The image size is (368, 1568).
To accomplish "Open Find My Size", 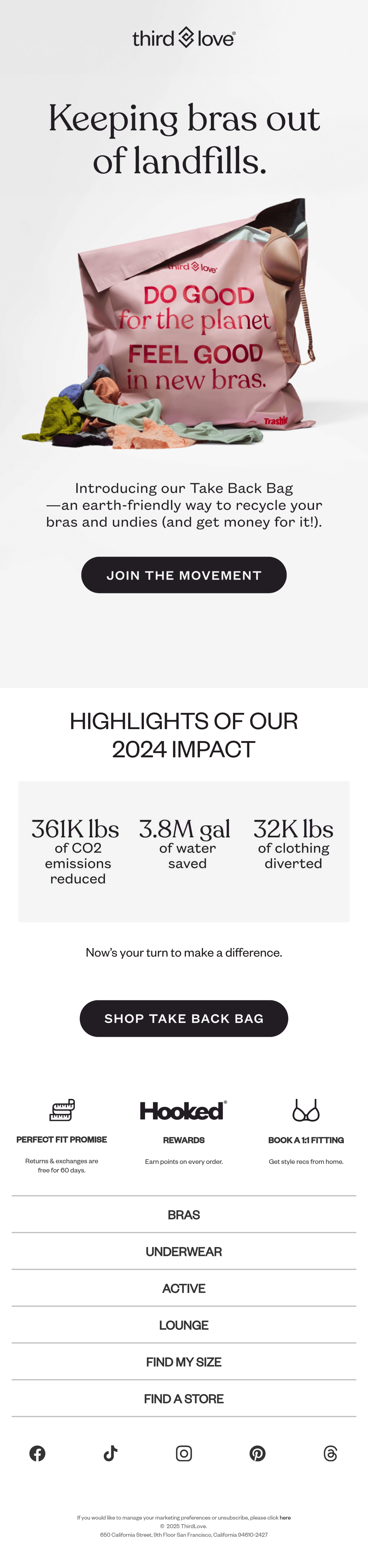I will coord(183,1362).
